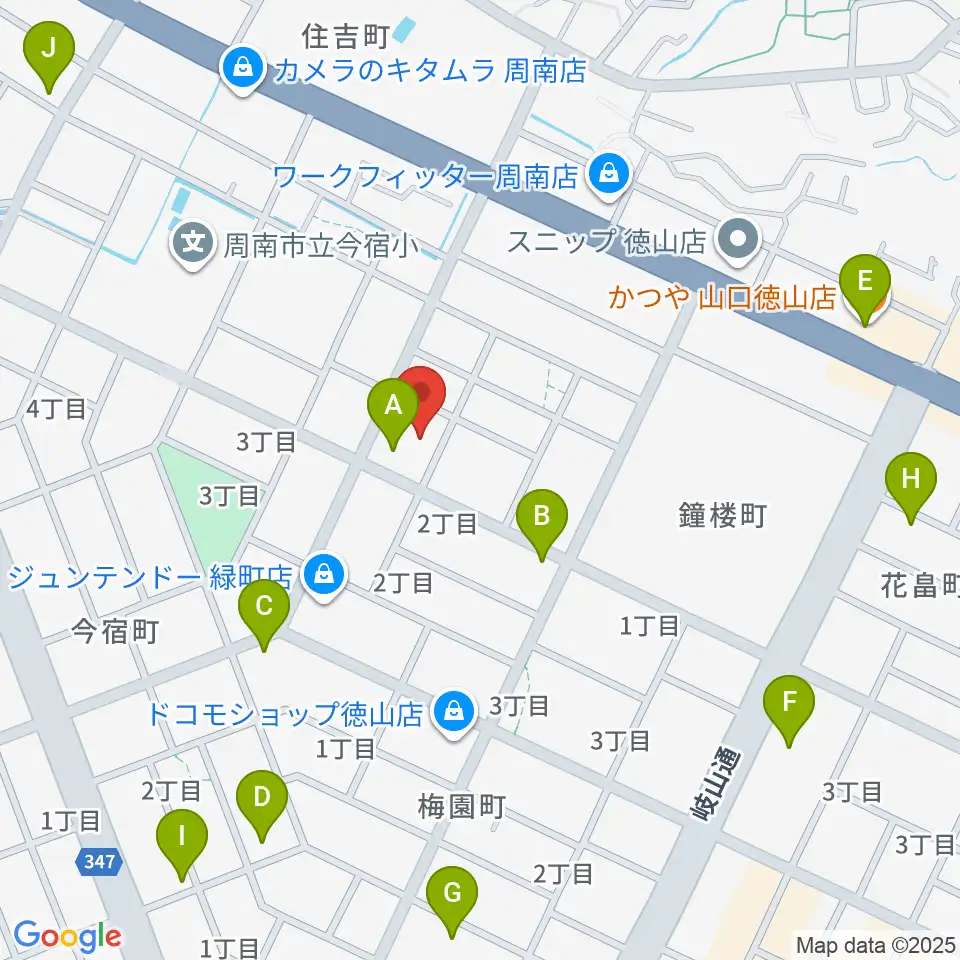Open the ジュンテンドー 緑町店 shop pin
The height and width of the screenshot is (960, 960).
pos(325,577)
